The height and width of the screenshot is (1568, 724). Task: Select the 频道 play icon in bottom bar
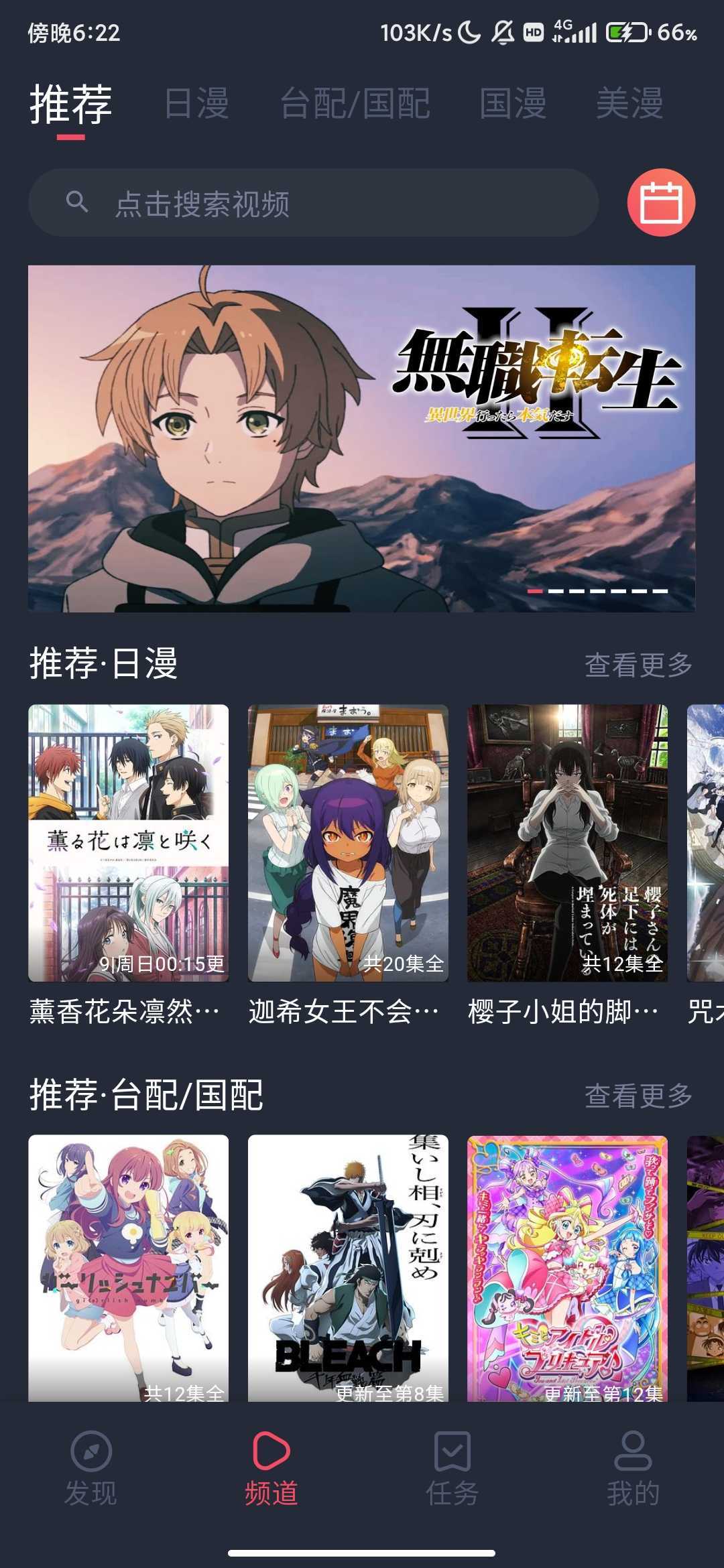(x=271, y=1450)
